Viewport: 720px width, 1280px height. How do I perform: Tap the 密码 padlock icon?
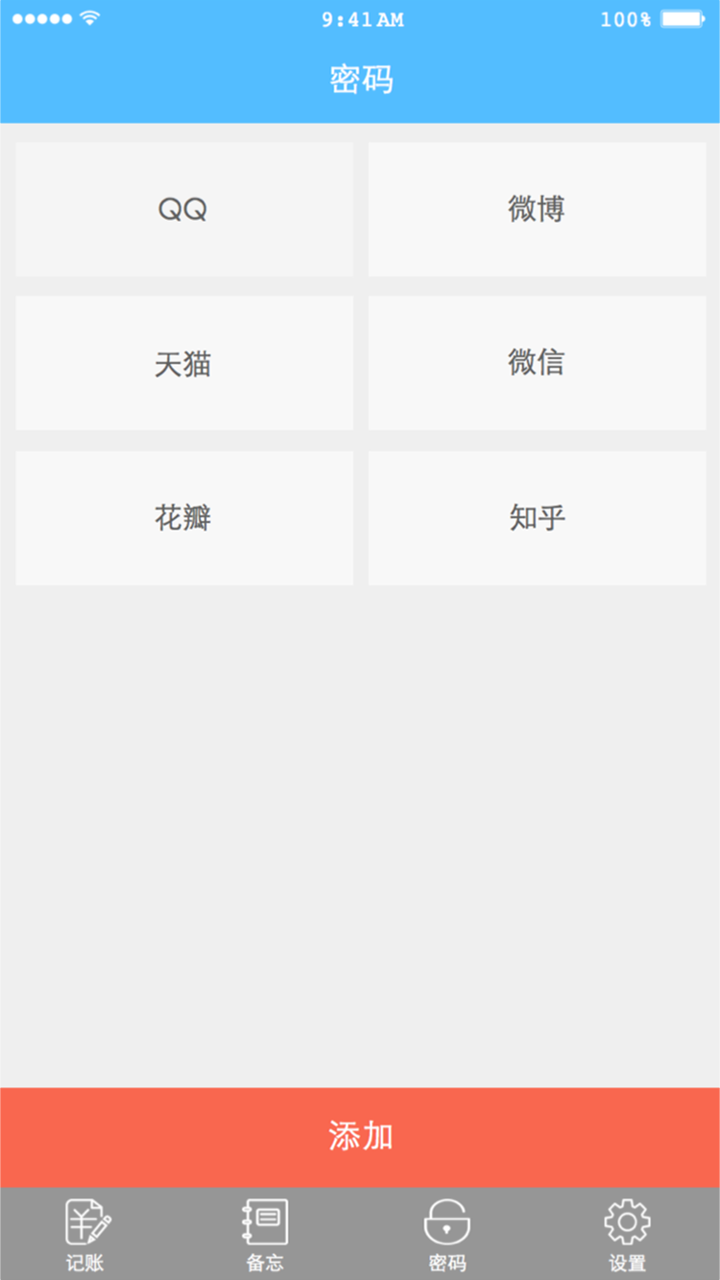(x=446, y=1222)
